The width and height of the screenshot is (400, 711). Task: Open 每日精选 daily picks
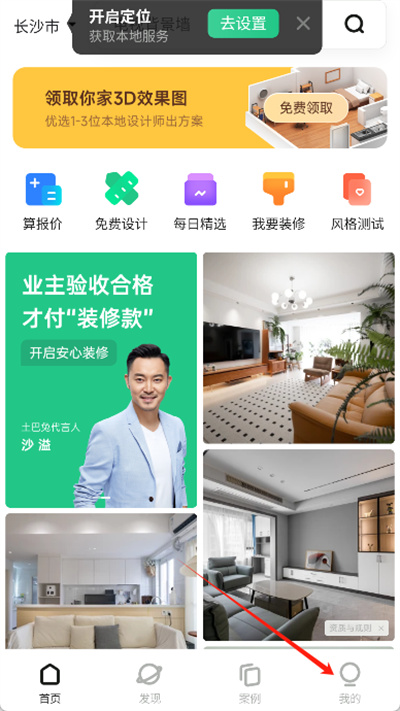(200, 202)
